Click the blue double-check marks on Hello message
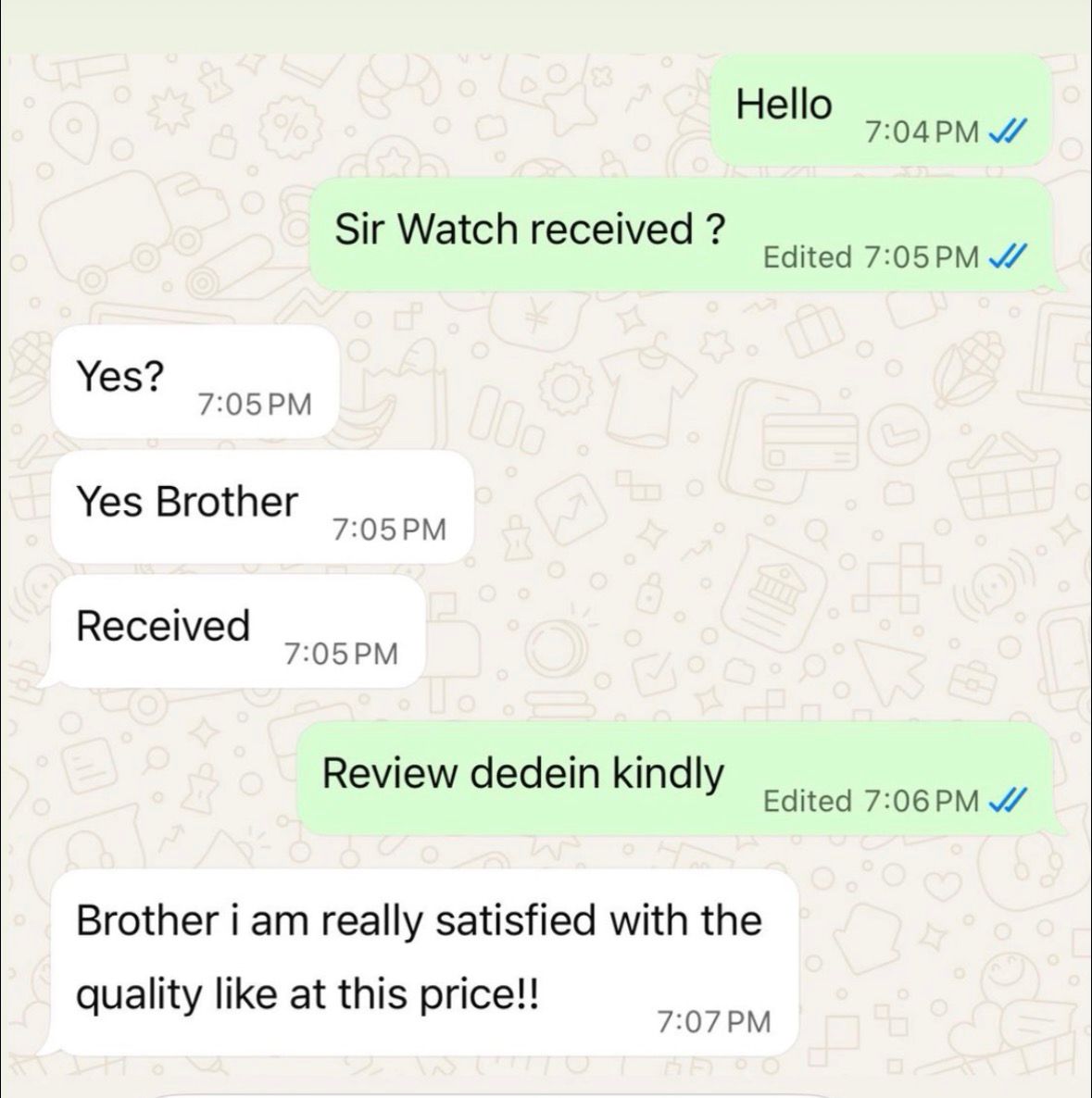 click(1010, 131)
